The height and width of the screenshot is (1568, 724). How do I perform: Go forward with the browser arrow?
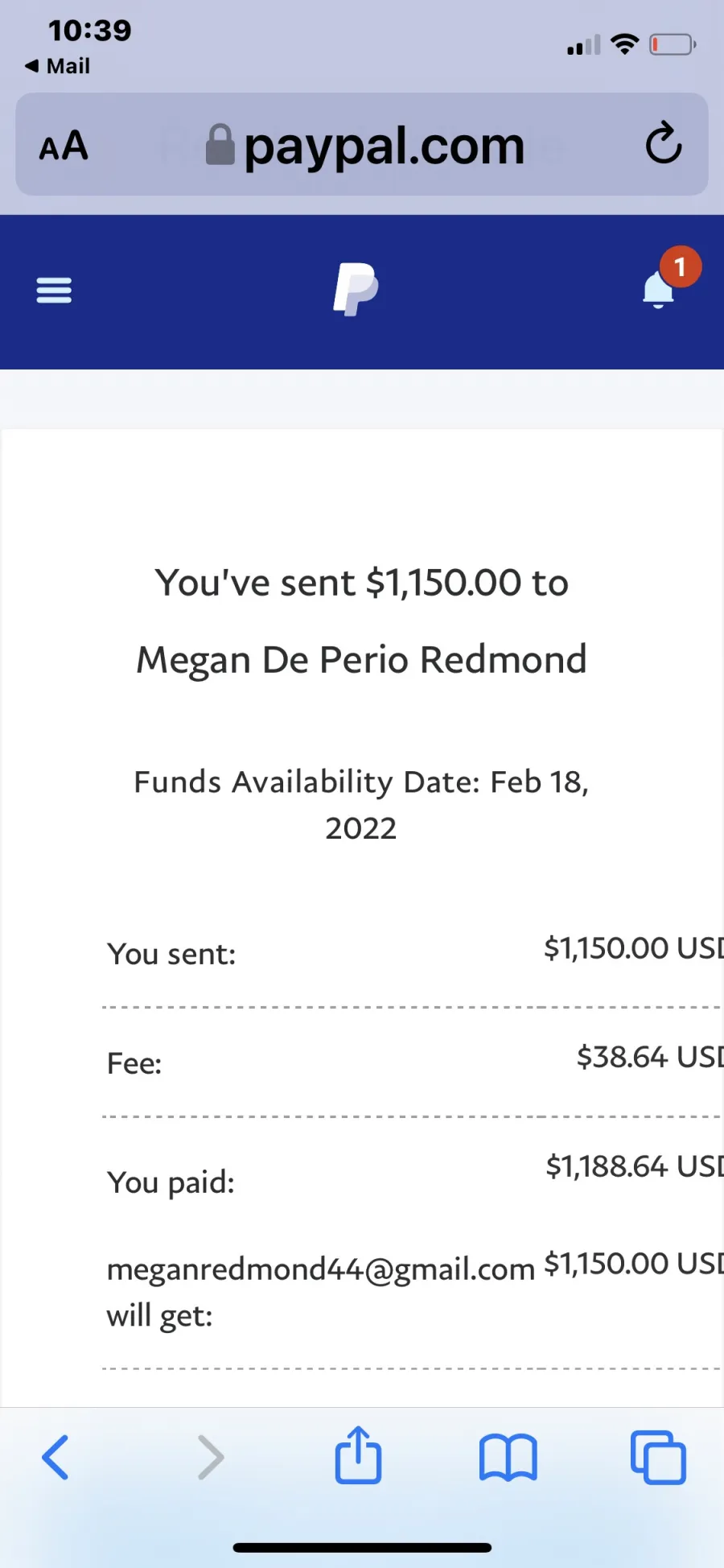[211, 1458]
